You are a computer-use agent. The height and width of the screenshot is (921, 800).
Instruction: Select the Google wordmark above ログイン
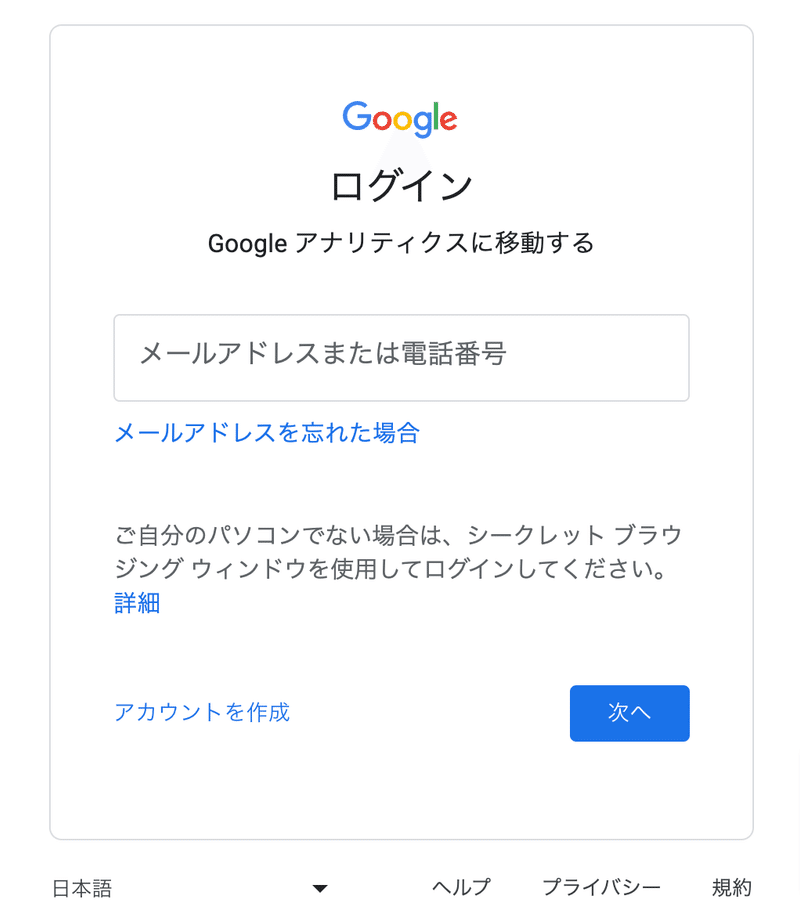point(400,119)
